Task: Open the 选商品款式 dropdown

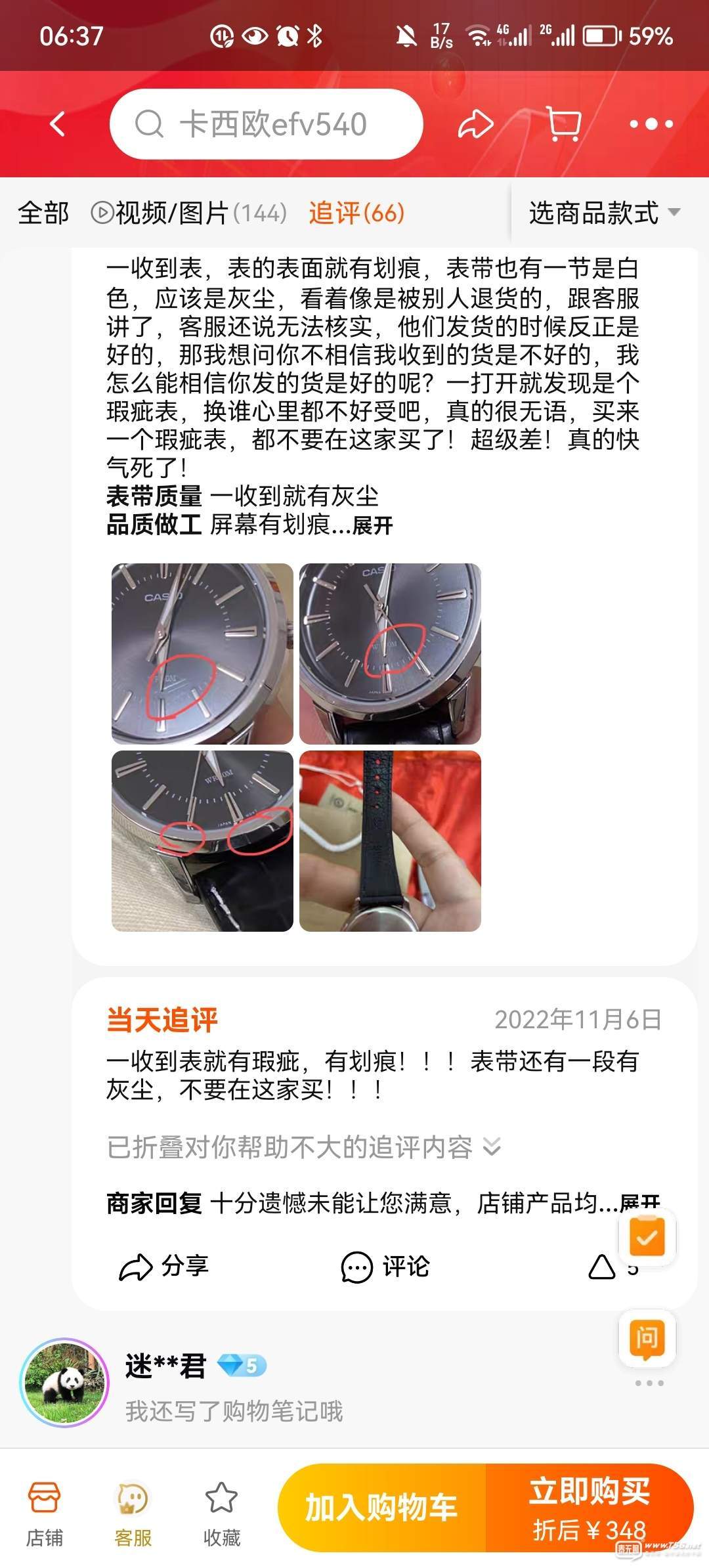Action: 604,213
